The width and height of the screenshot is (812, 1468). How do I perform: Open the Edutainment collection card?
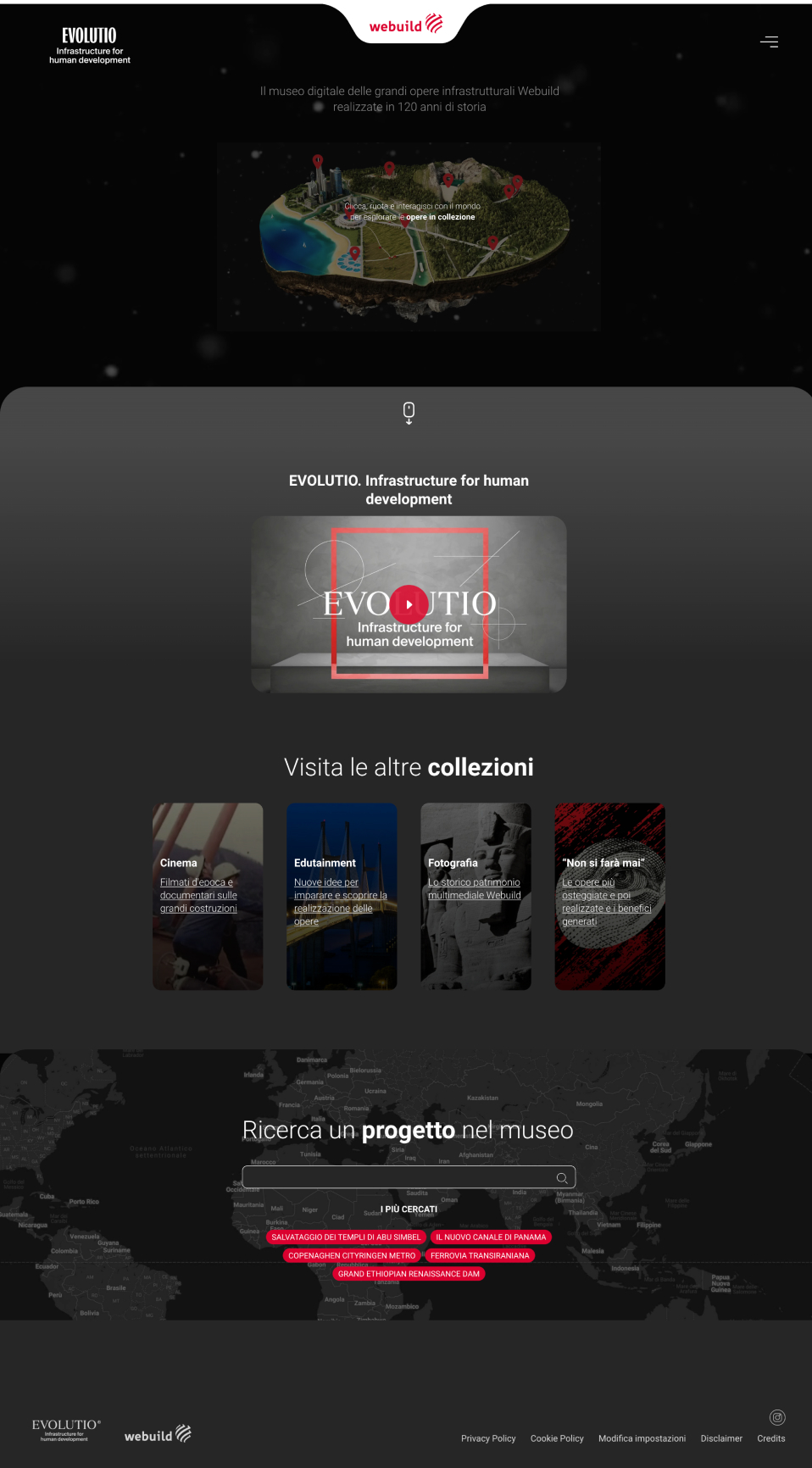point(342,896)
